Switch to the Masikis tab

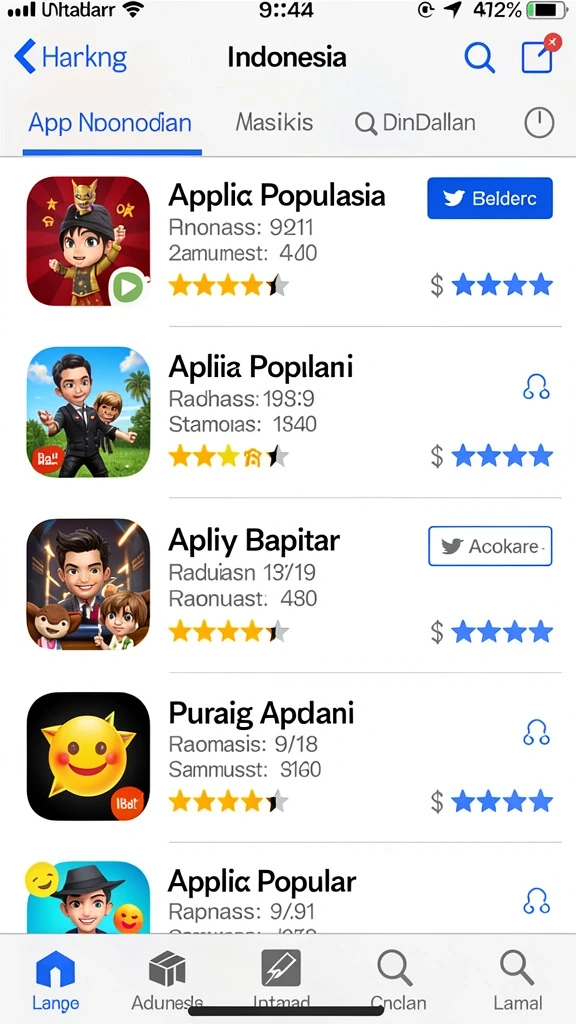pos(274,122)
